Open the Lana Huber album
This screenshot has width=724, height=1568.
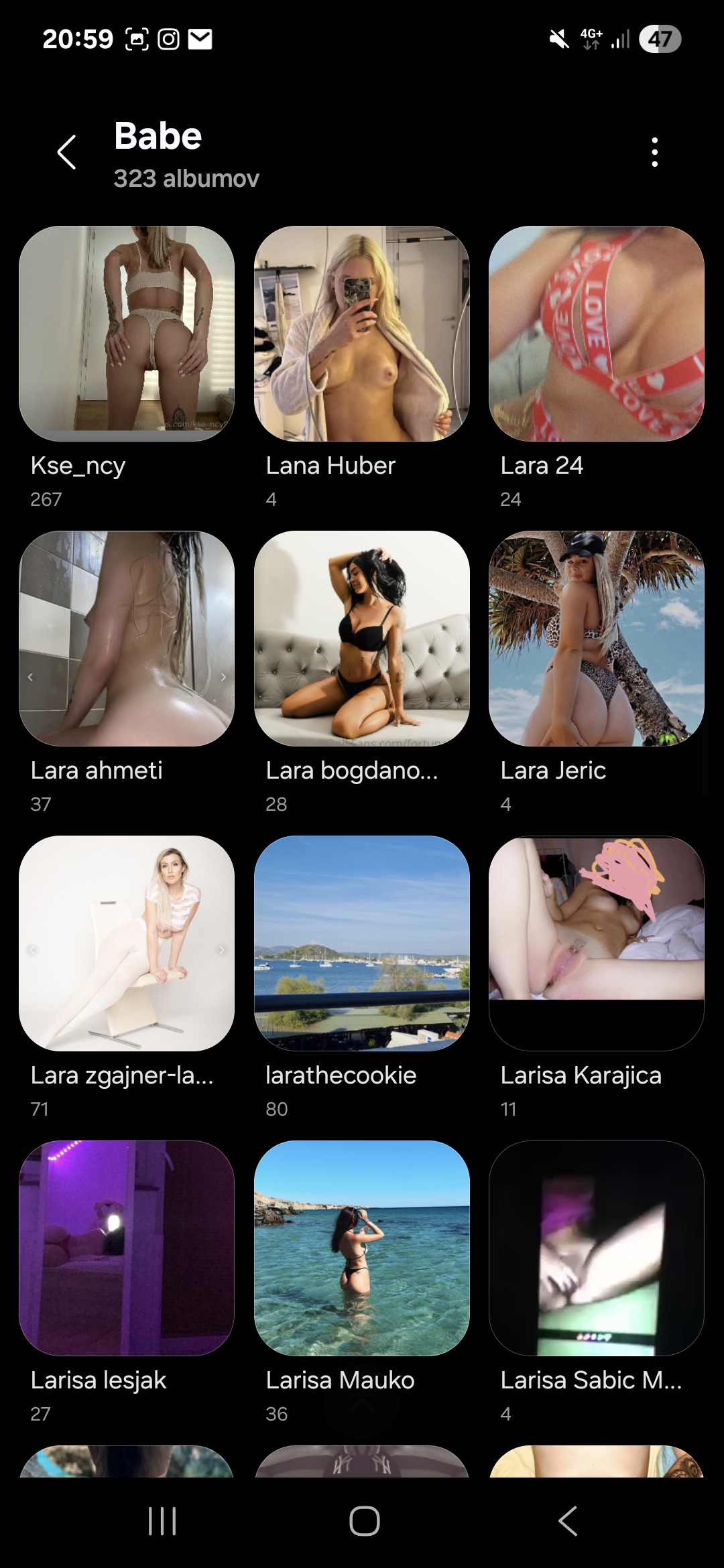pos(362,334)
